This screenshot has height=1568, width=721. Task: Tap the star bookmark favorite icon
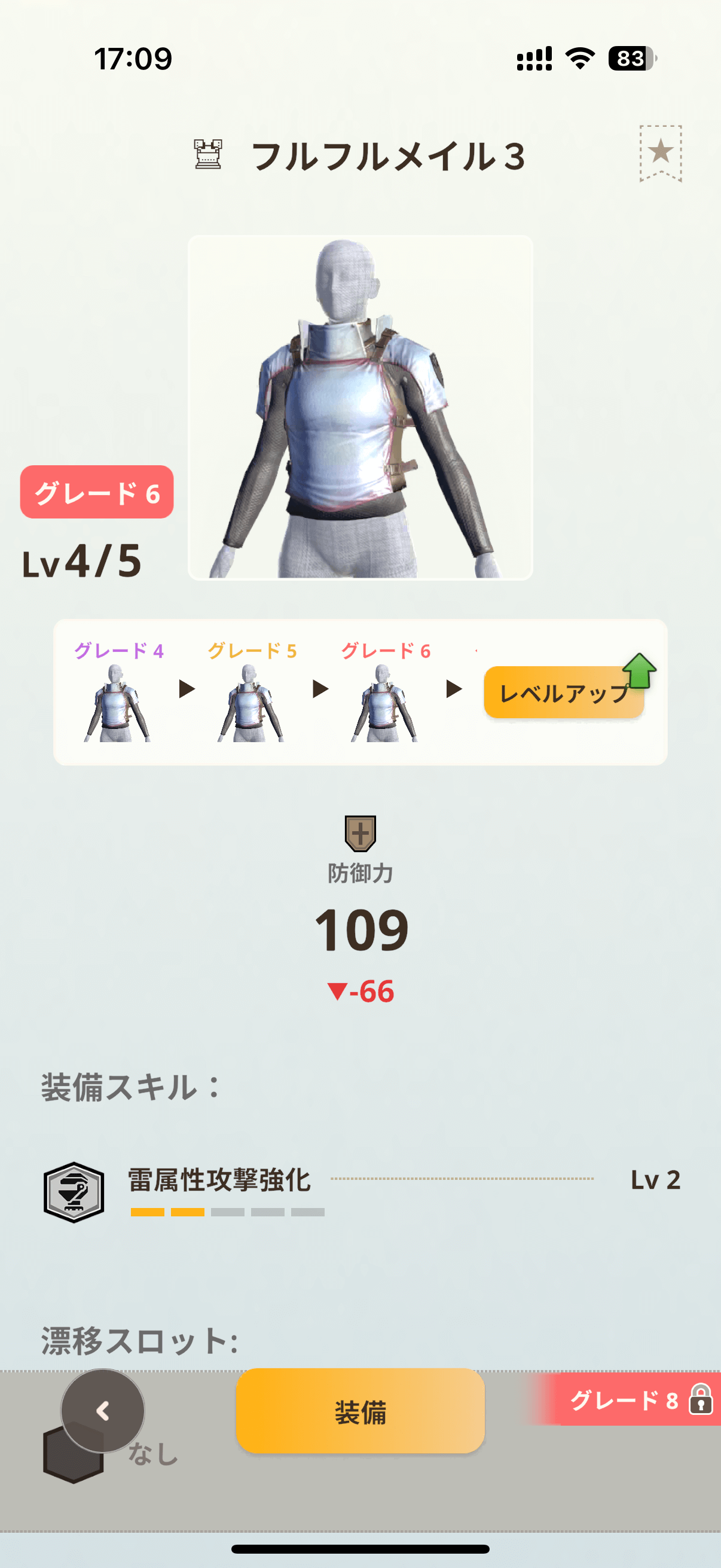click(x=660, y=153)
